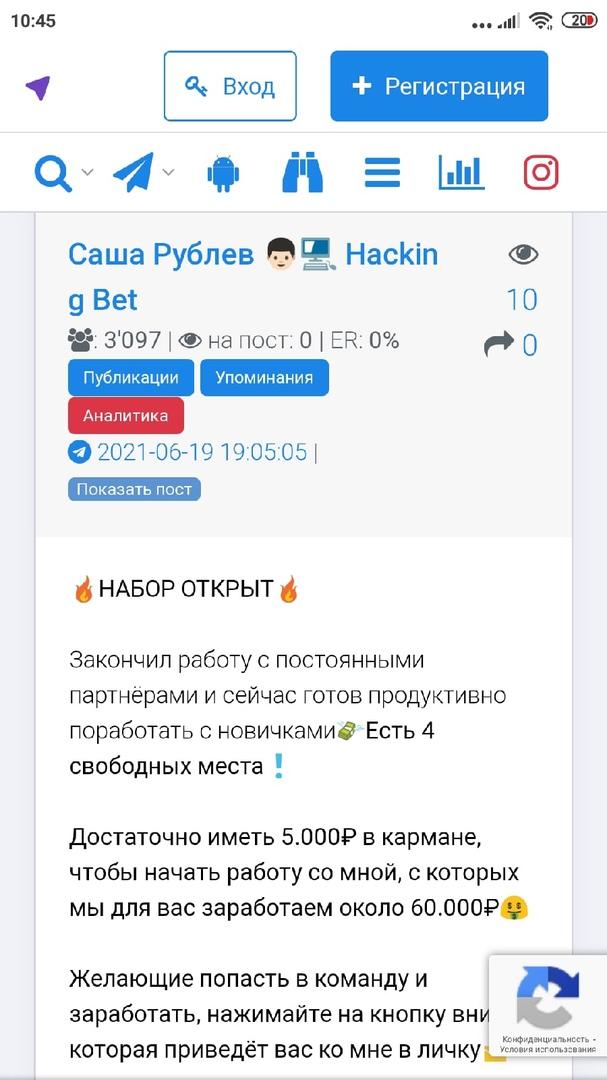Open the bar chart statistics icon
Image resolution: width=607 pixels, height=1080 pixels.
462,172
